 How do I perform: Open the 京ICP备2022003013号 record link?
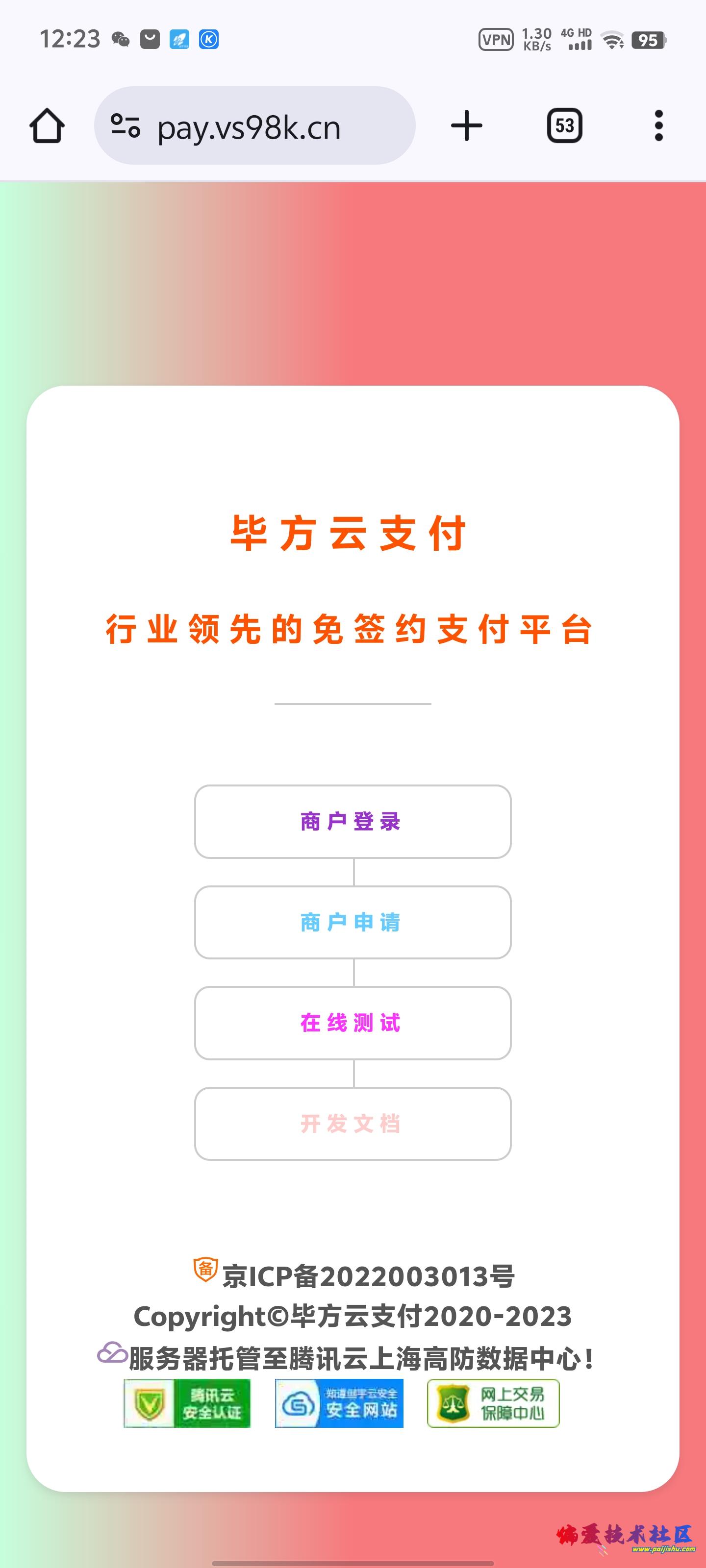[367, 1276]
